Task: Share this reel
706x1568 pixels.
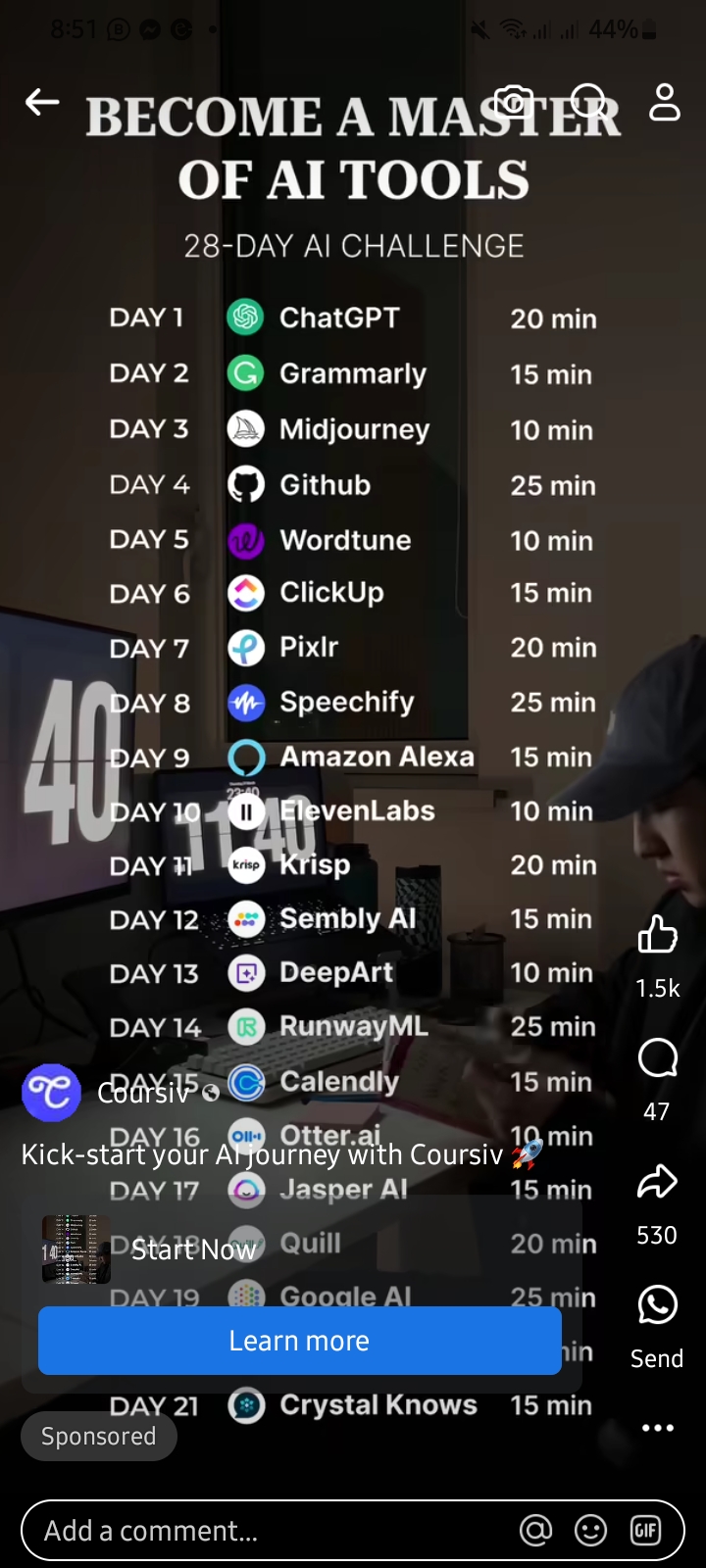Action: pos(657,1183)
